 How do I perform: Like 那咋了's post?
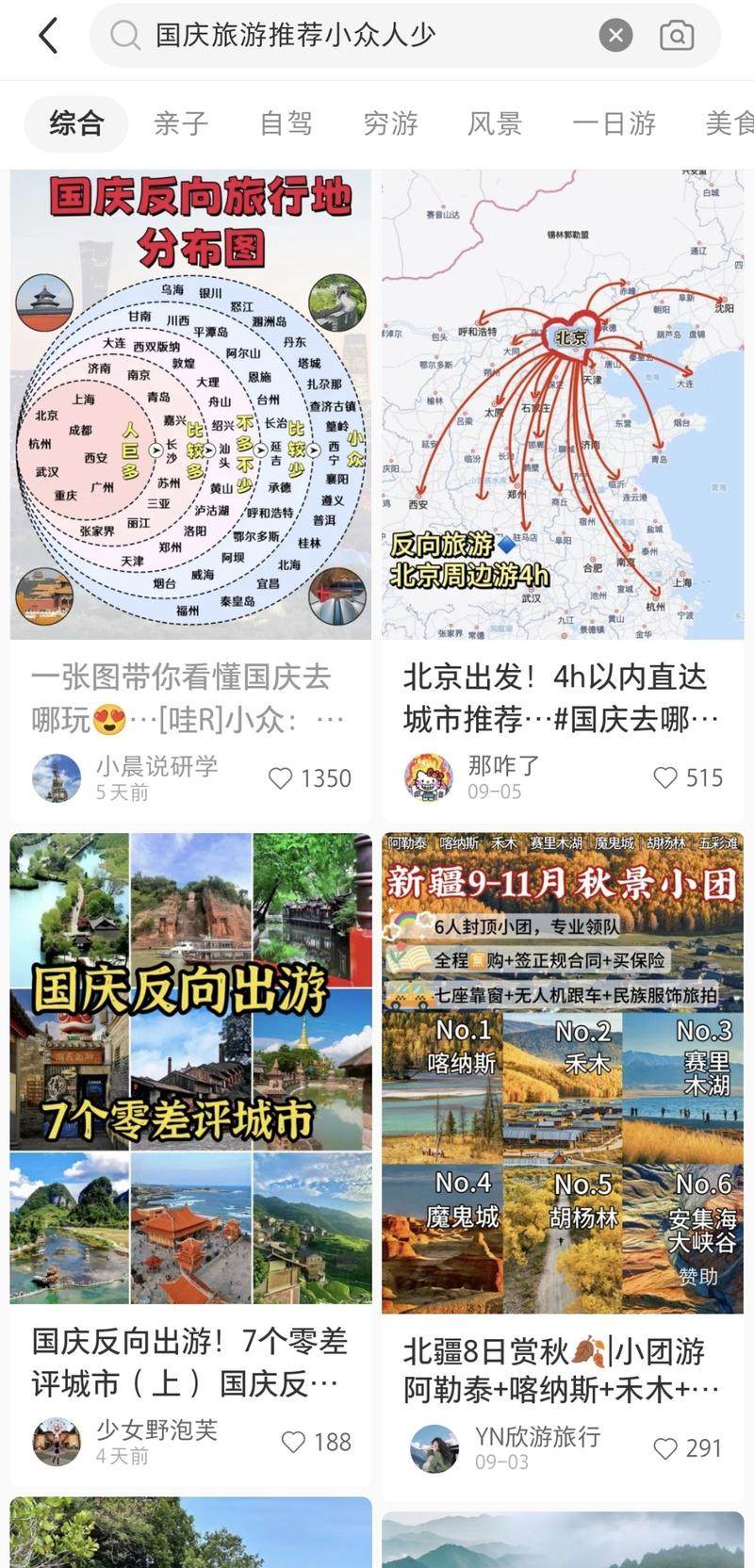pyautogui.click(x=665, y=777)
